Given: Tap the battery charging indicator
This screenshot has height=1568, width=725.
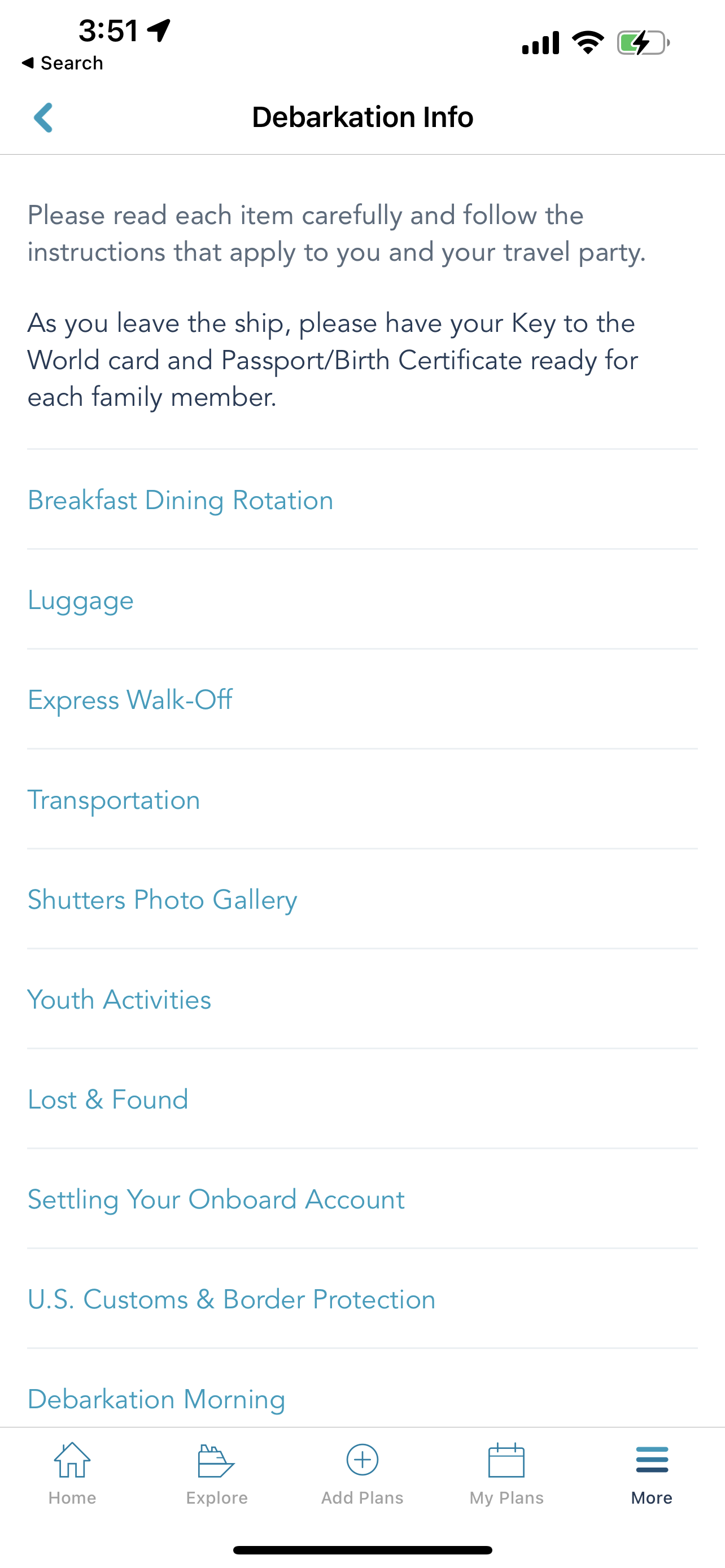Looking at the screenshot, I should click(641, 42).
